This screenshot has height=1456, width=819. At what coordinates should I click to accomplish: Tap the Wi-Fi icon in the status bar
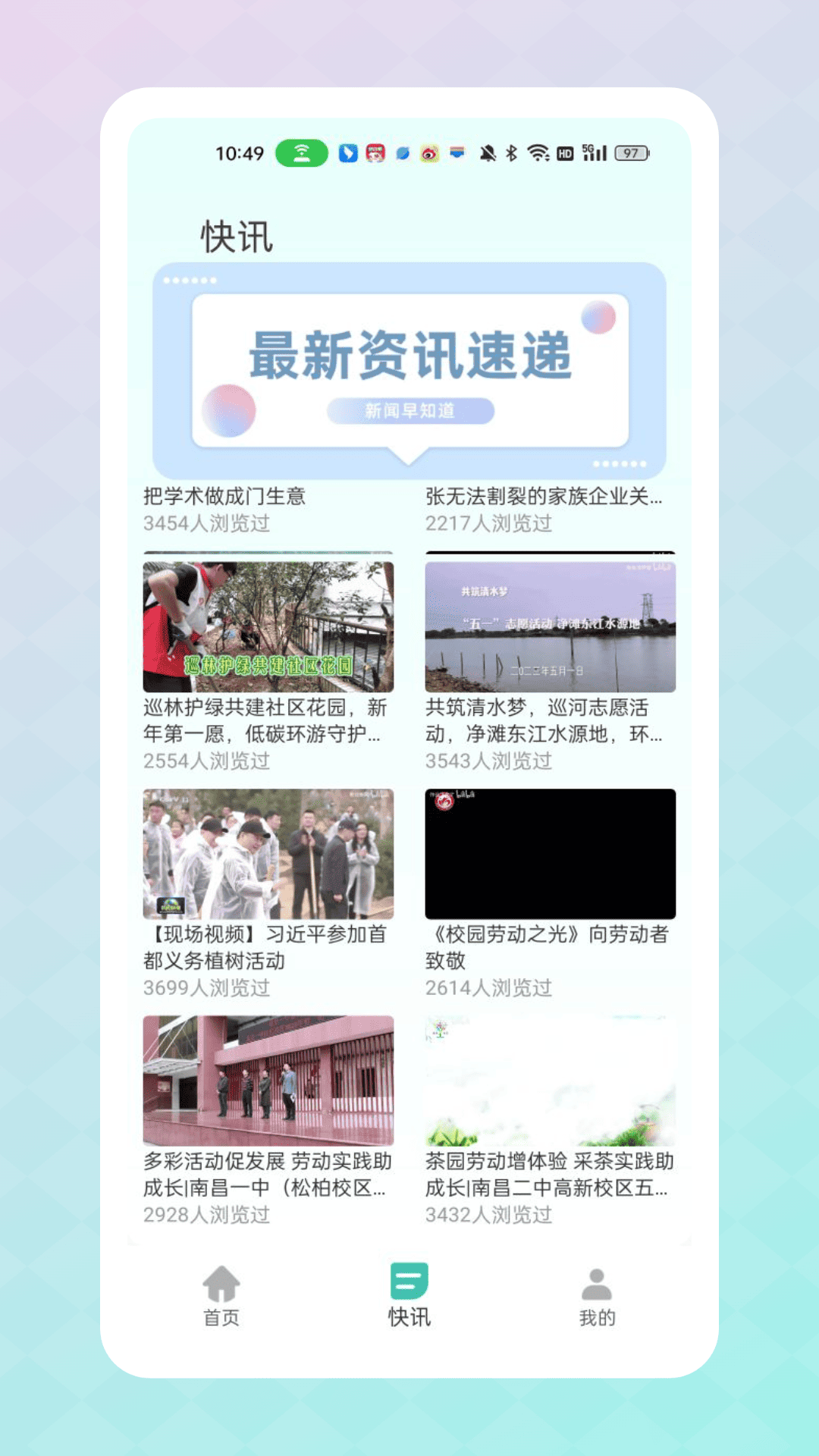click(x=538, y=152)
